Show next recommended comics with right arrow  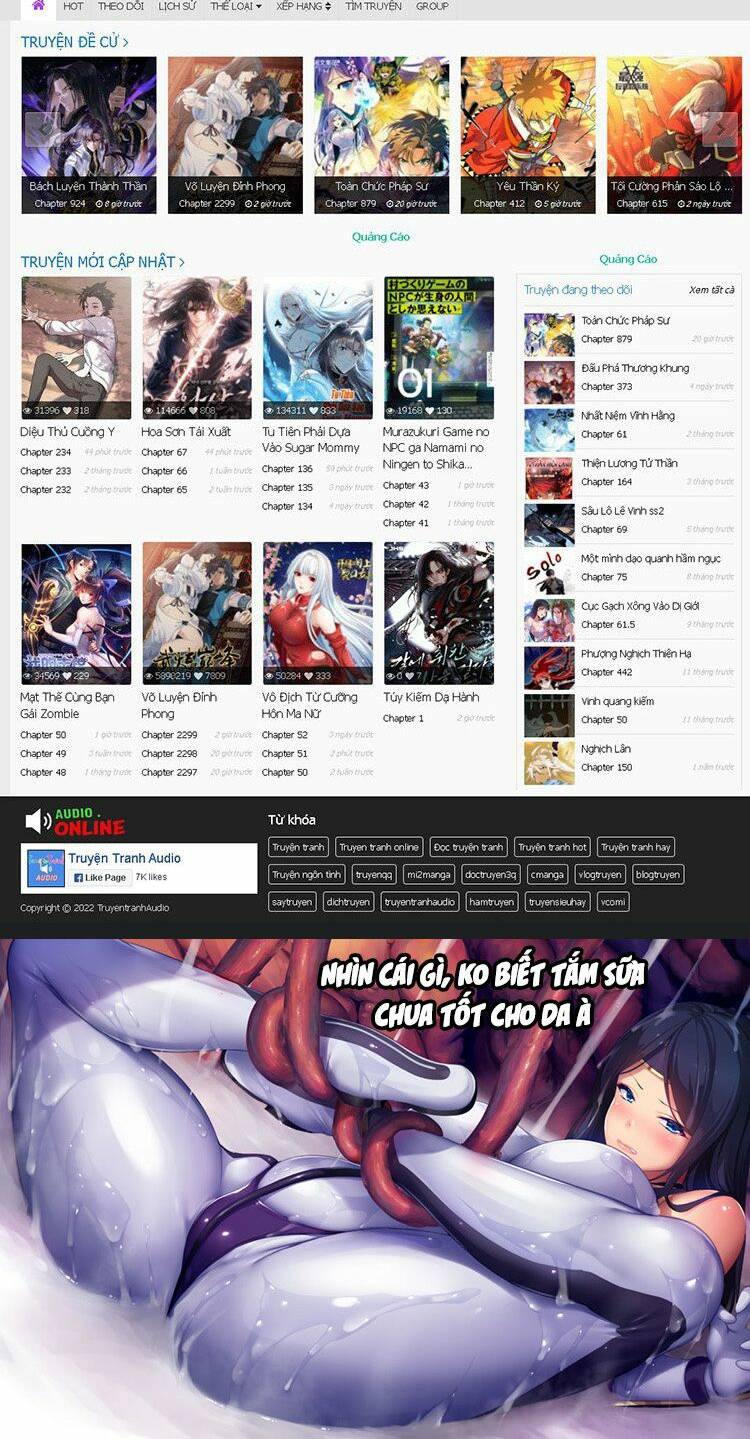click(718, 129)
